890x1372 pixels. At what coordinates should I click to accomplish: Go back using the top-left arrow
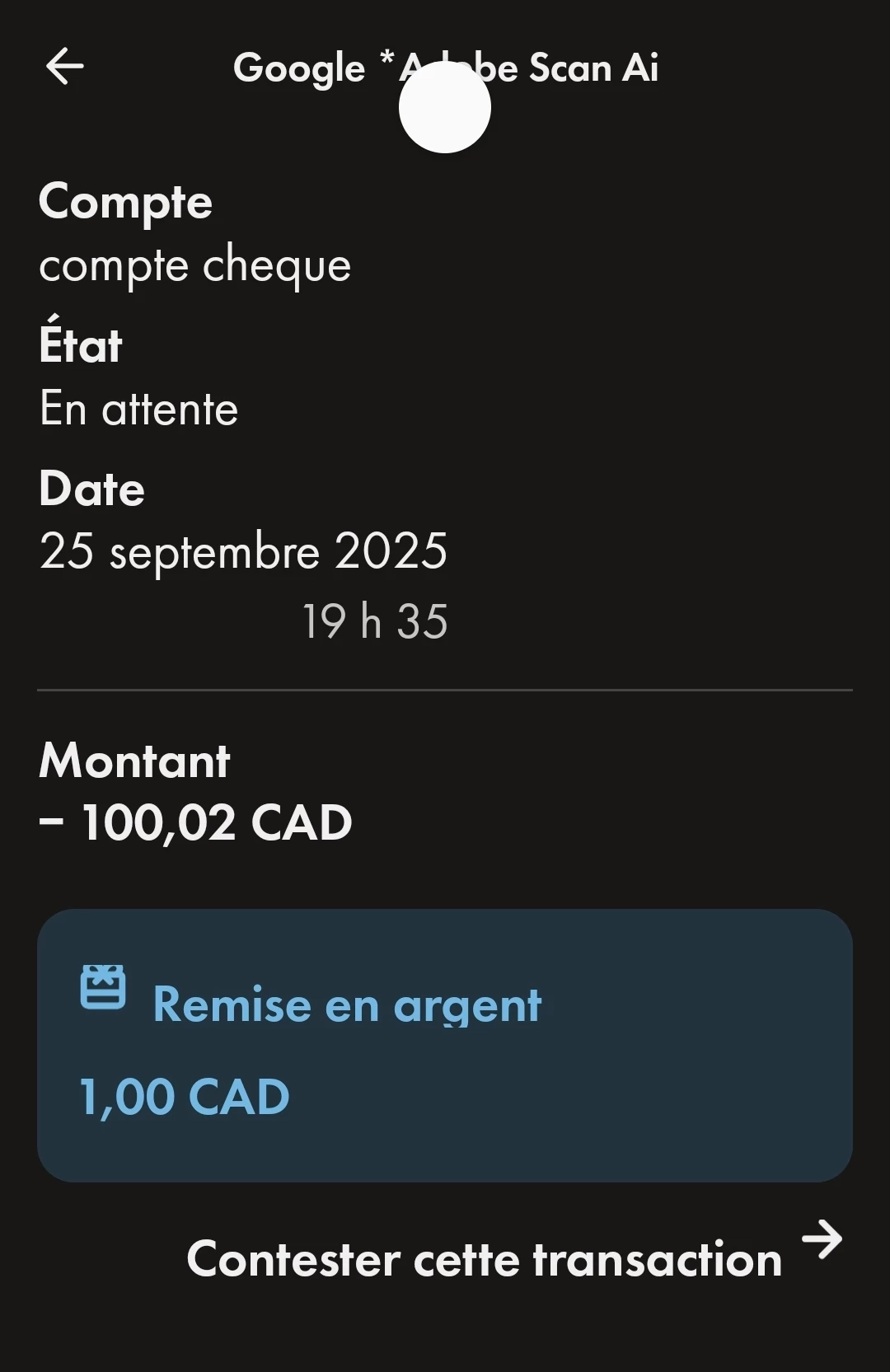click(x=64, y=66)
